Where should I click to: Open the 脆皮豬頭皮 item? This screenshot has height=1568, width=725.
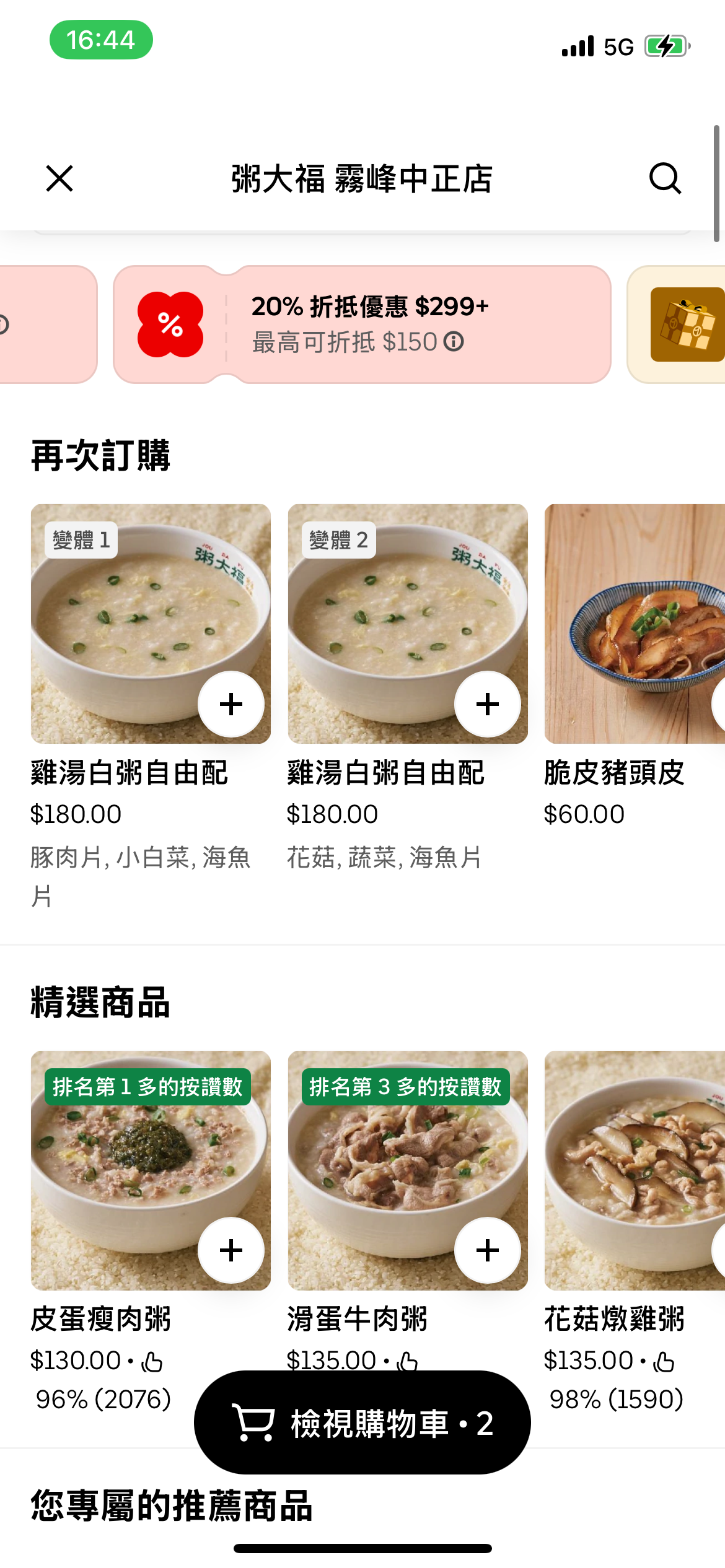633,624
